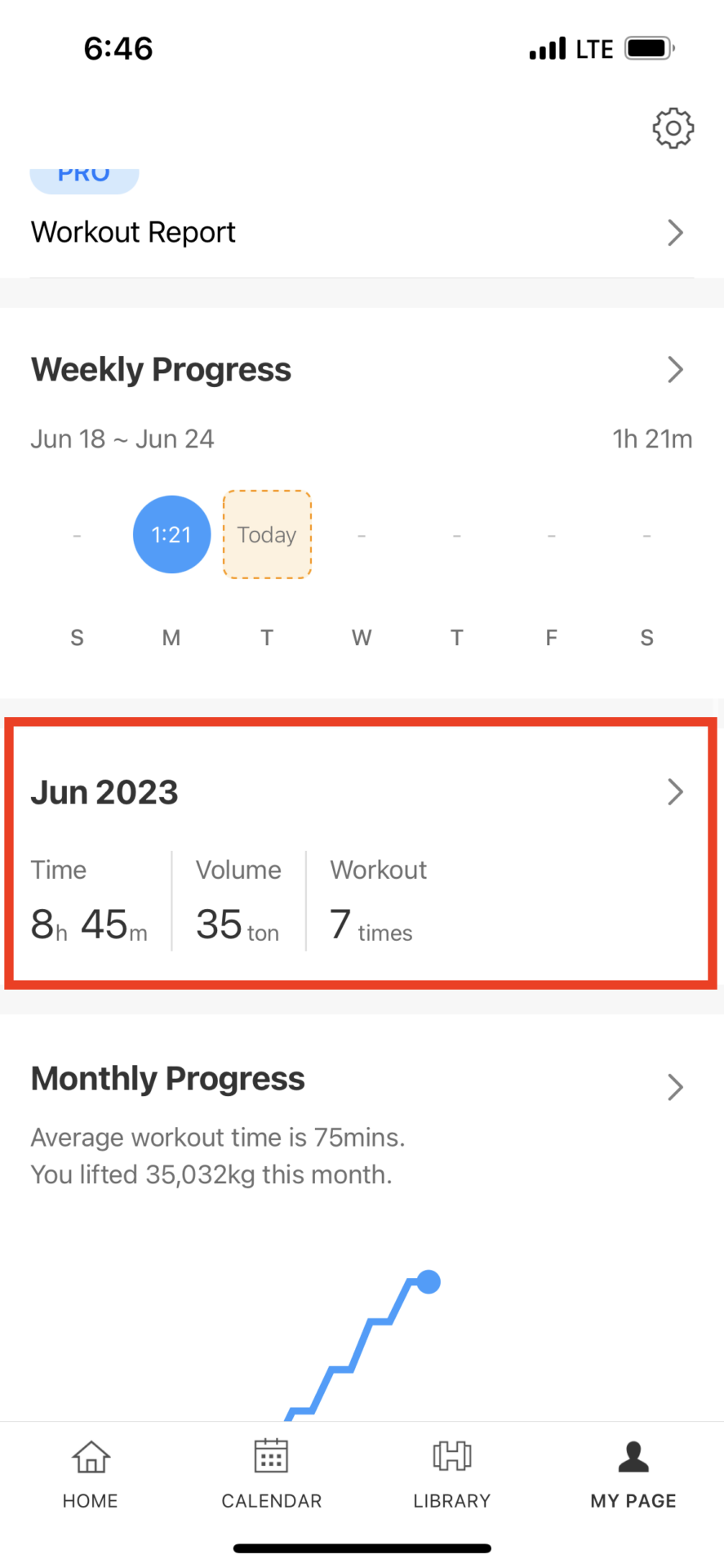
Task: Open the Workout Report link
Action: (133, 232)
